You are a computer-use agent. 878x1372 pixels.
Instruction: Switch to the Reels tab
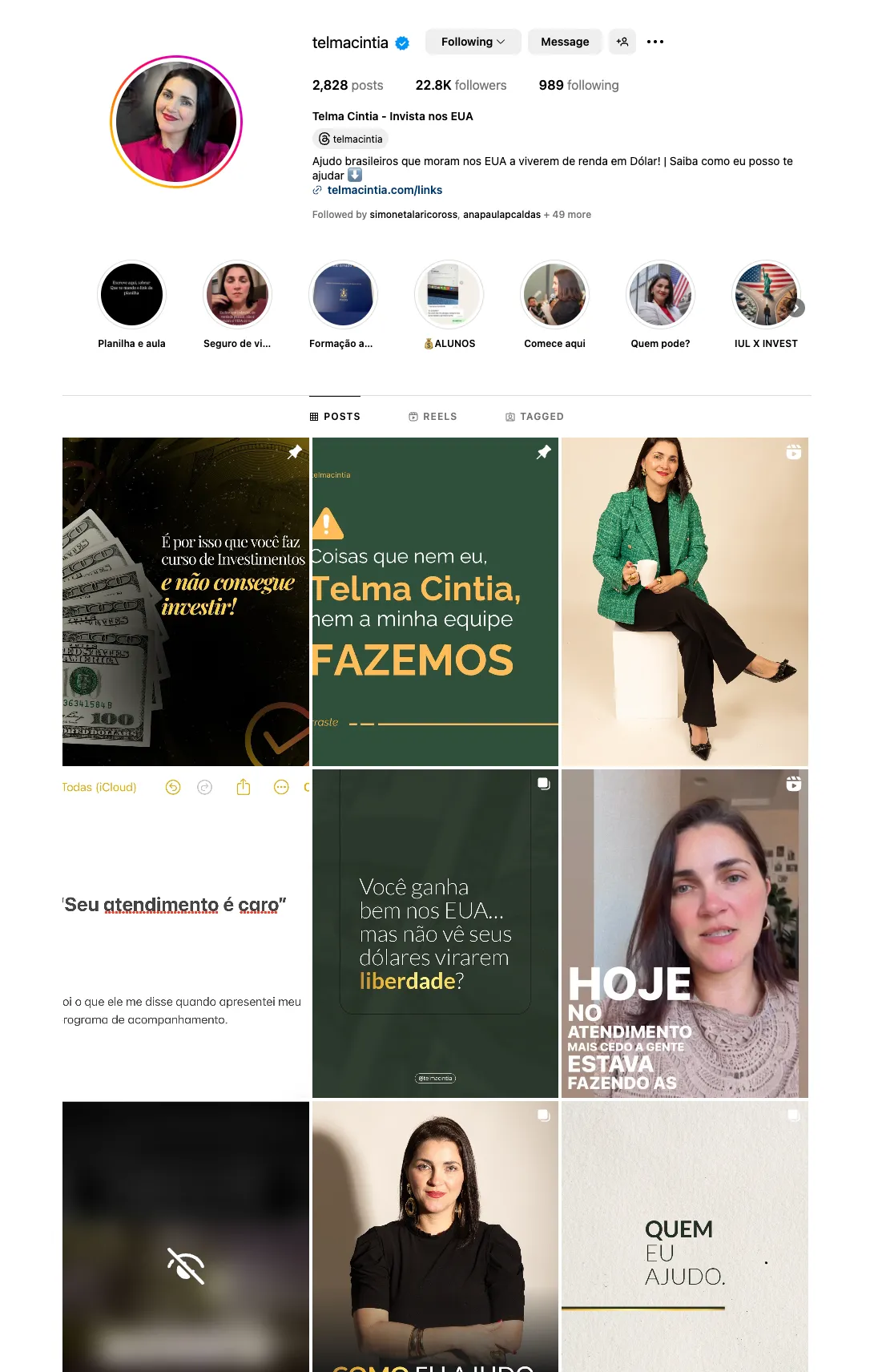click(433, 417)
